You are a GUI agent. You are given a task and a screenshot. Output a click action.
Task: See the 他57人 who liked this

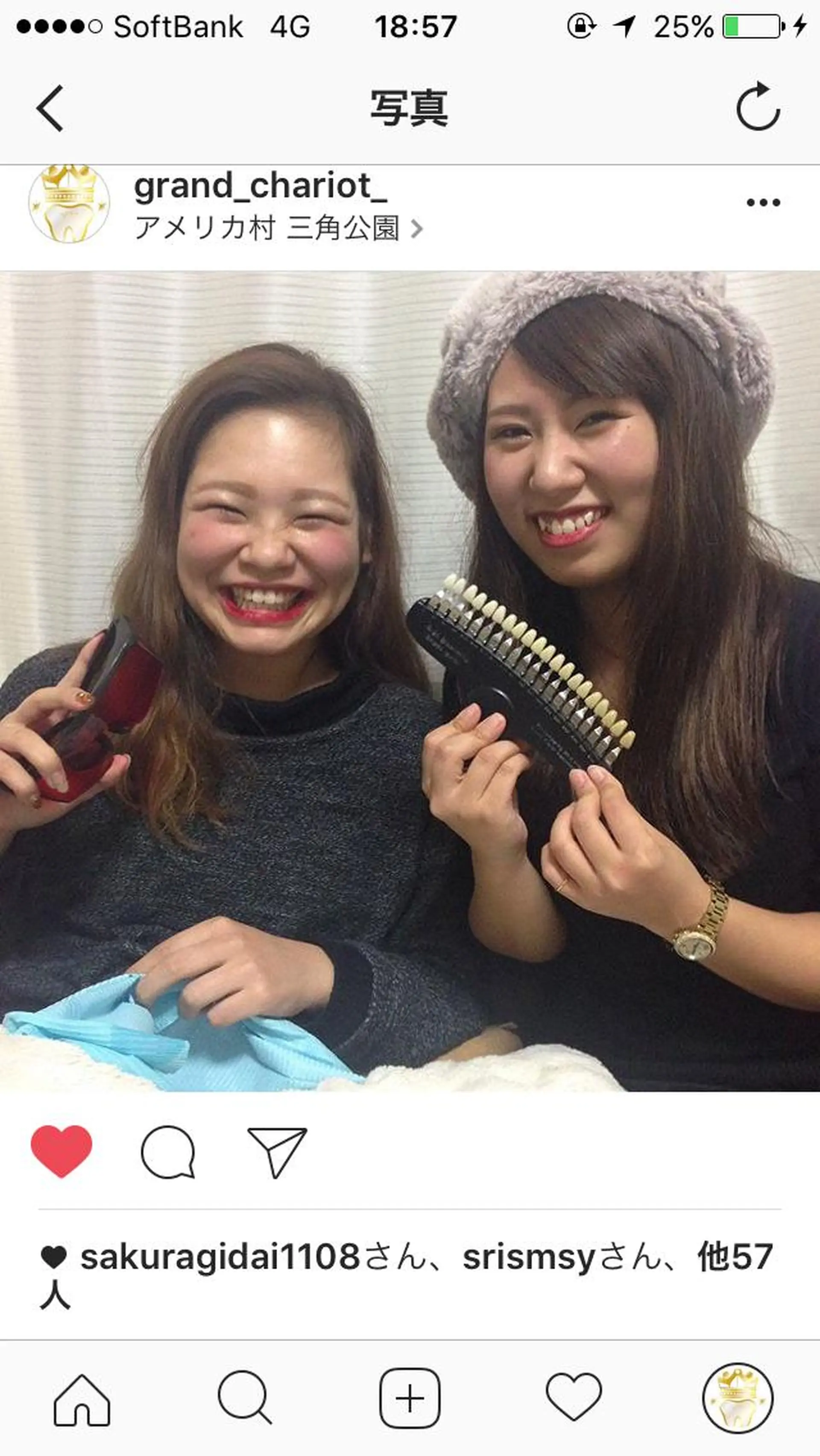click(x=735, y=1258)
